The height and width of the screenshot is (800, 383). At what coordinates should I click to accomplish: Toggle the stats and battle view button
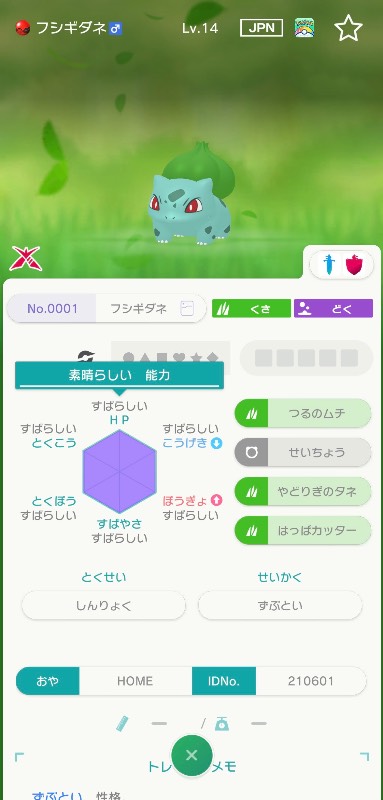click(x=341, y=265)
